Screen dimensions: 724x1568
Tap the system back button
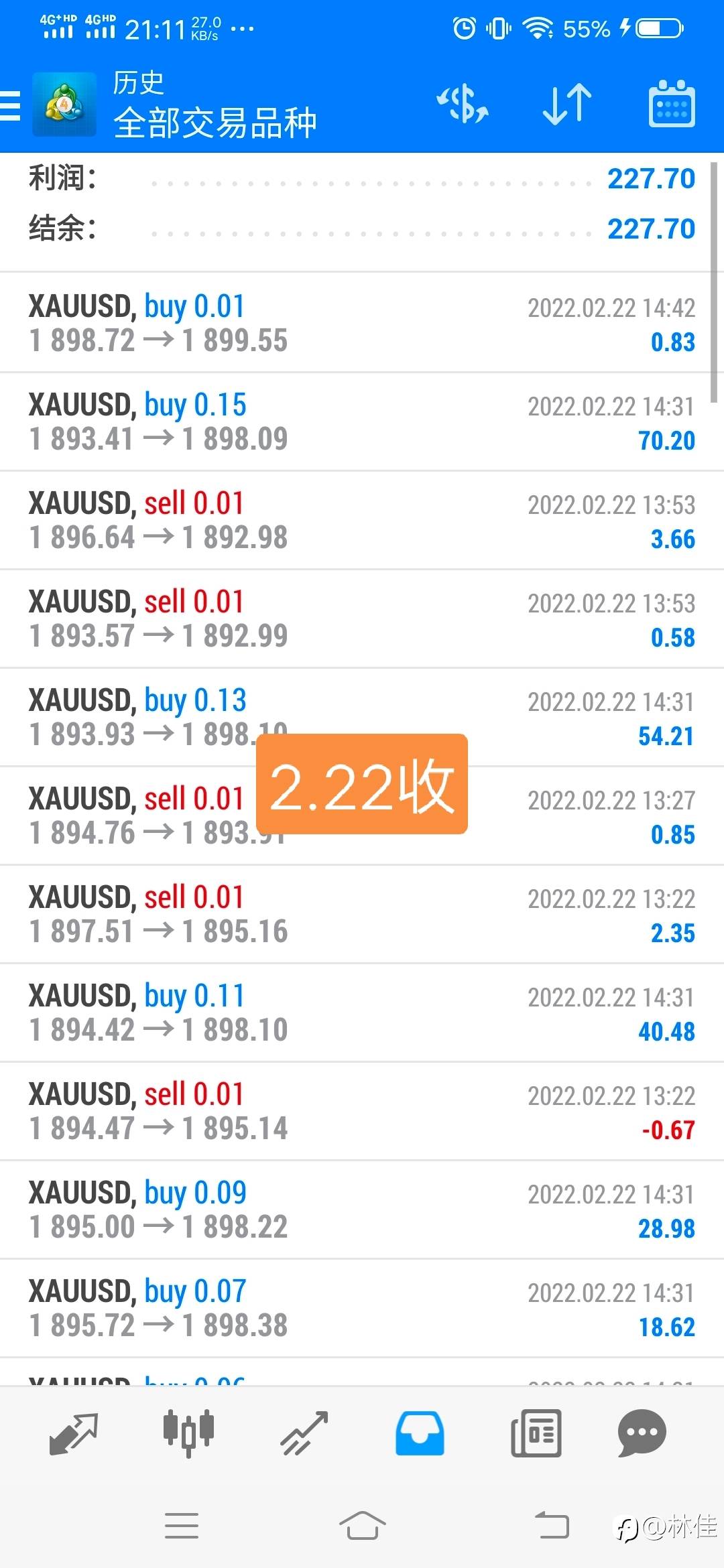[552, 1526]
